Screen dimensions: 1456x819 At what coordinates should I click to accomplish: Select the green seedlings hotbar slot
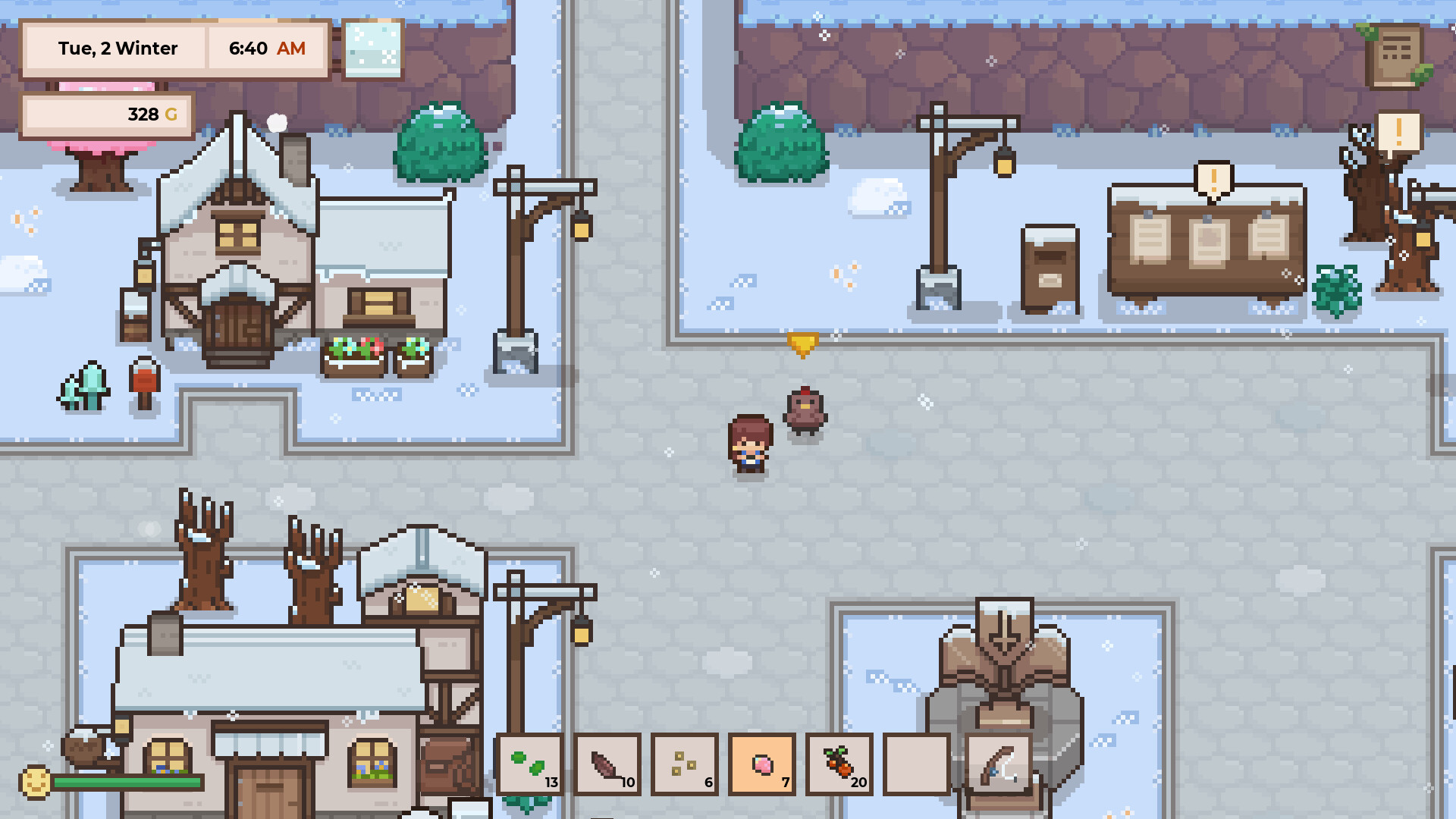(530, 764)
